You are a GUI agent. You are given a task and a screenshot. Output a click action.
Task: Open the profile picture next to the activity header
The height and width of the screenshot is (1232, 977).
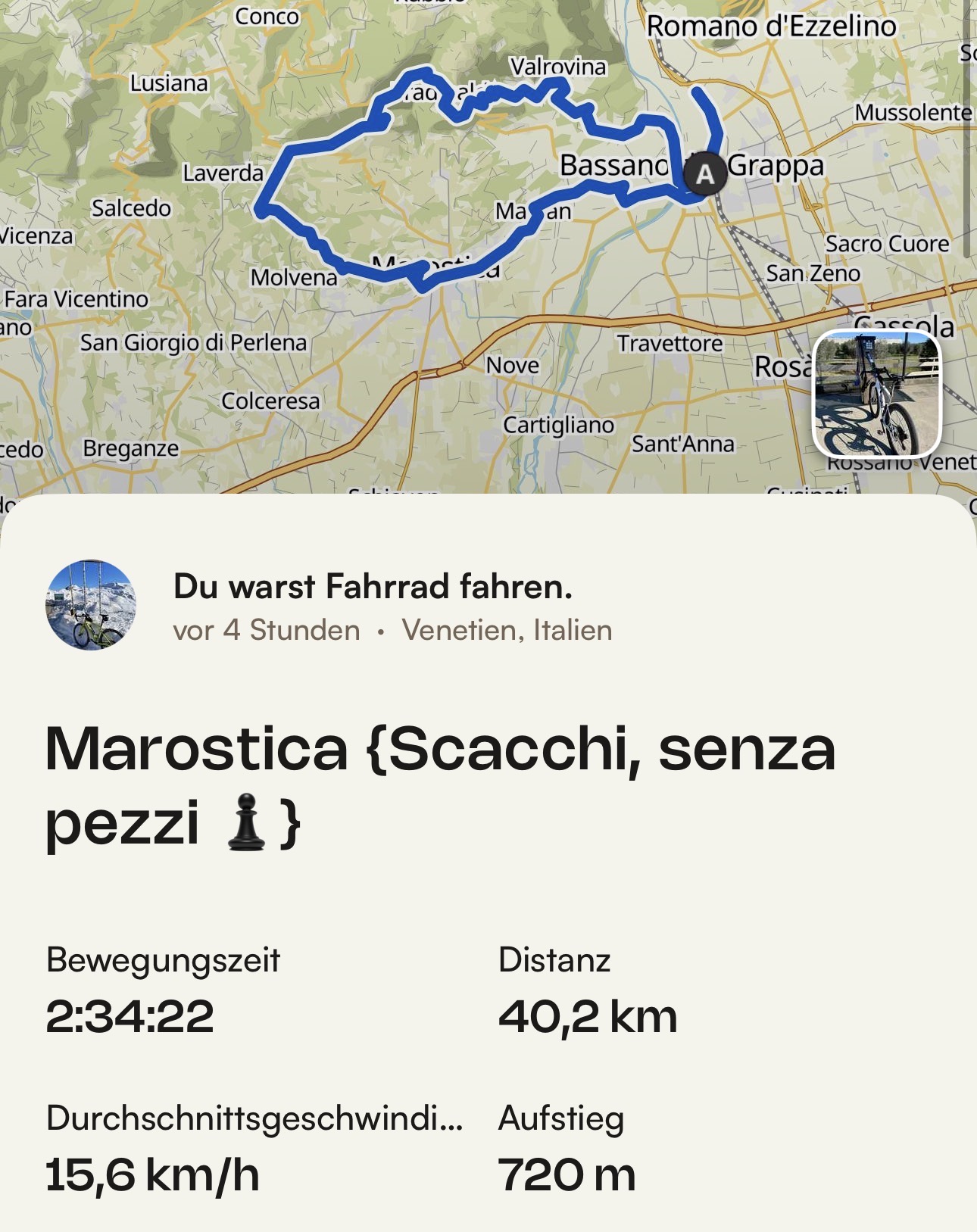tap(91, 605)
